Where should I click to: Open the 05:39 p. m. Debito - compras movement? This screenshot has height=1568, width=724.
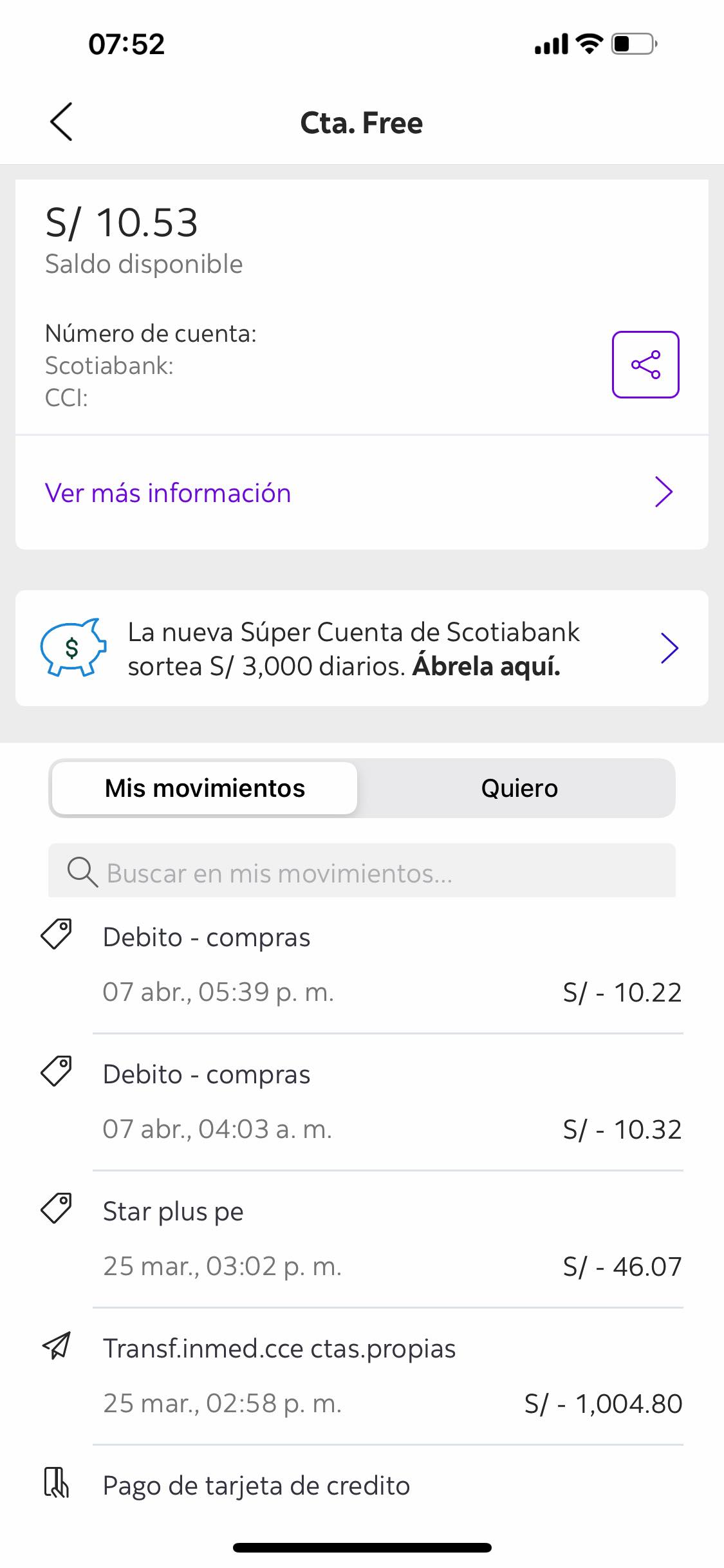point(361,964)
